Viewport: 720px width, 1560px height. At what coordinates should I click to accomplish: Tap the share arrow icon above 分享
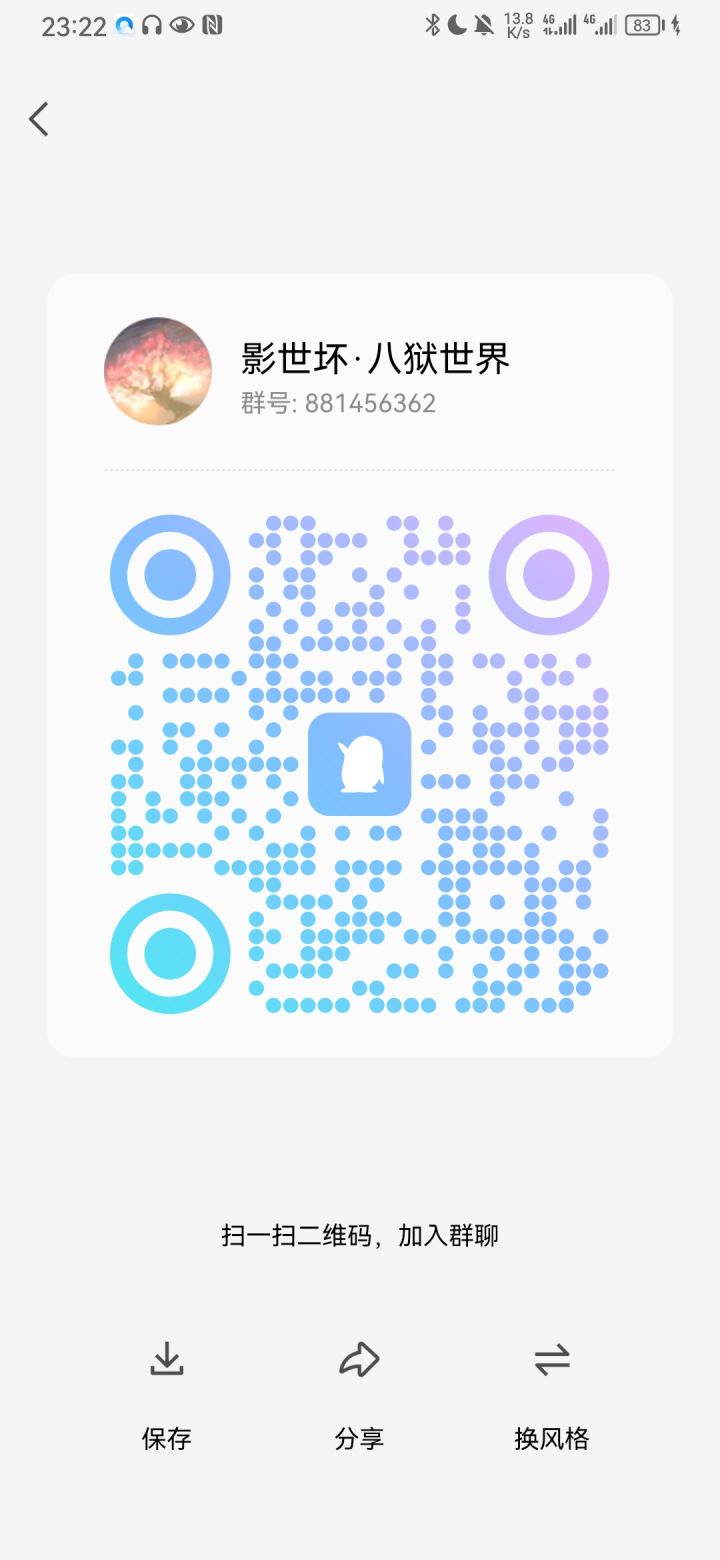coord(359,1358)
